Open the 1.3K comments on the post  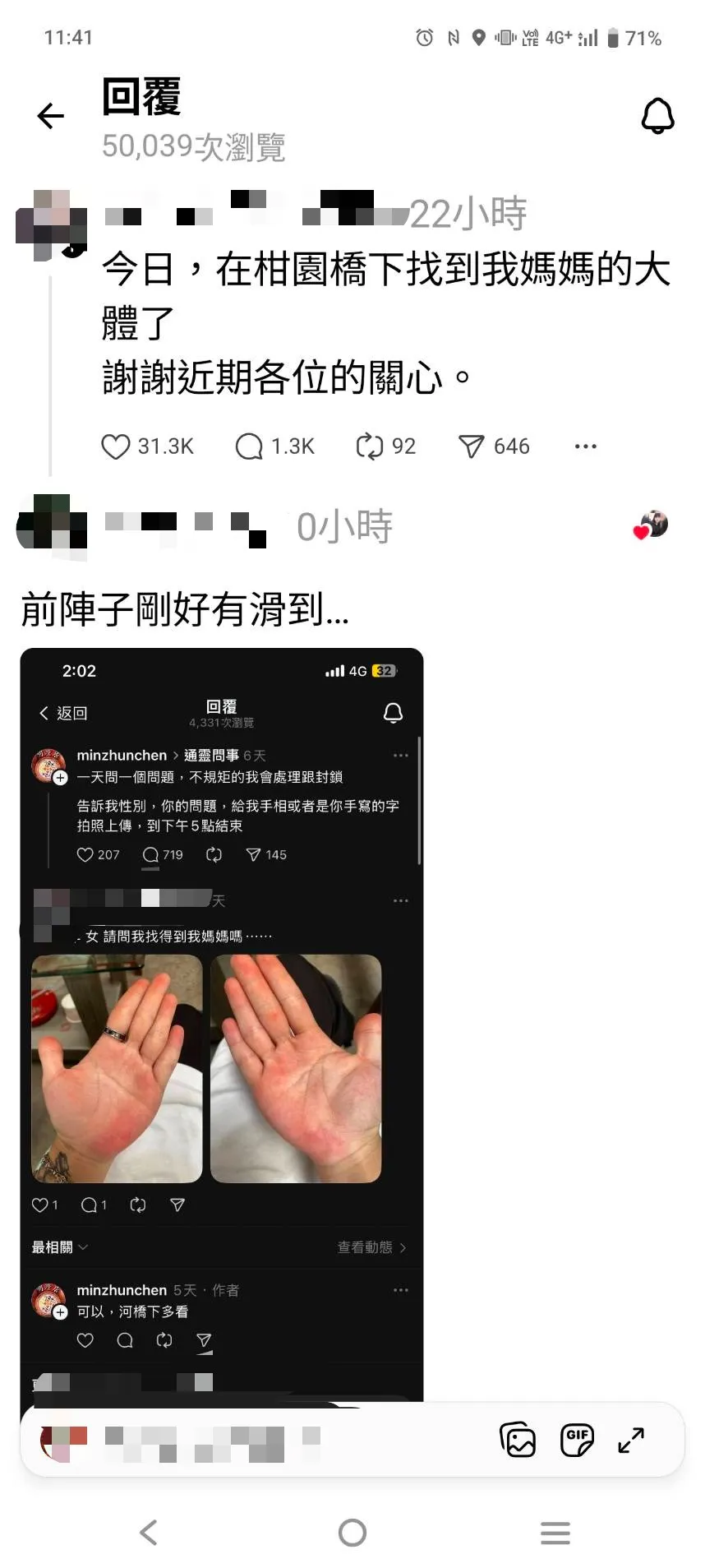click(x=249, y=446)
